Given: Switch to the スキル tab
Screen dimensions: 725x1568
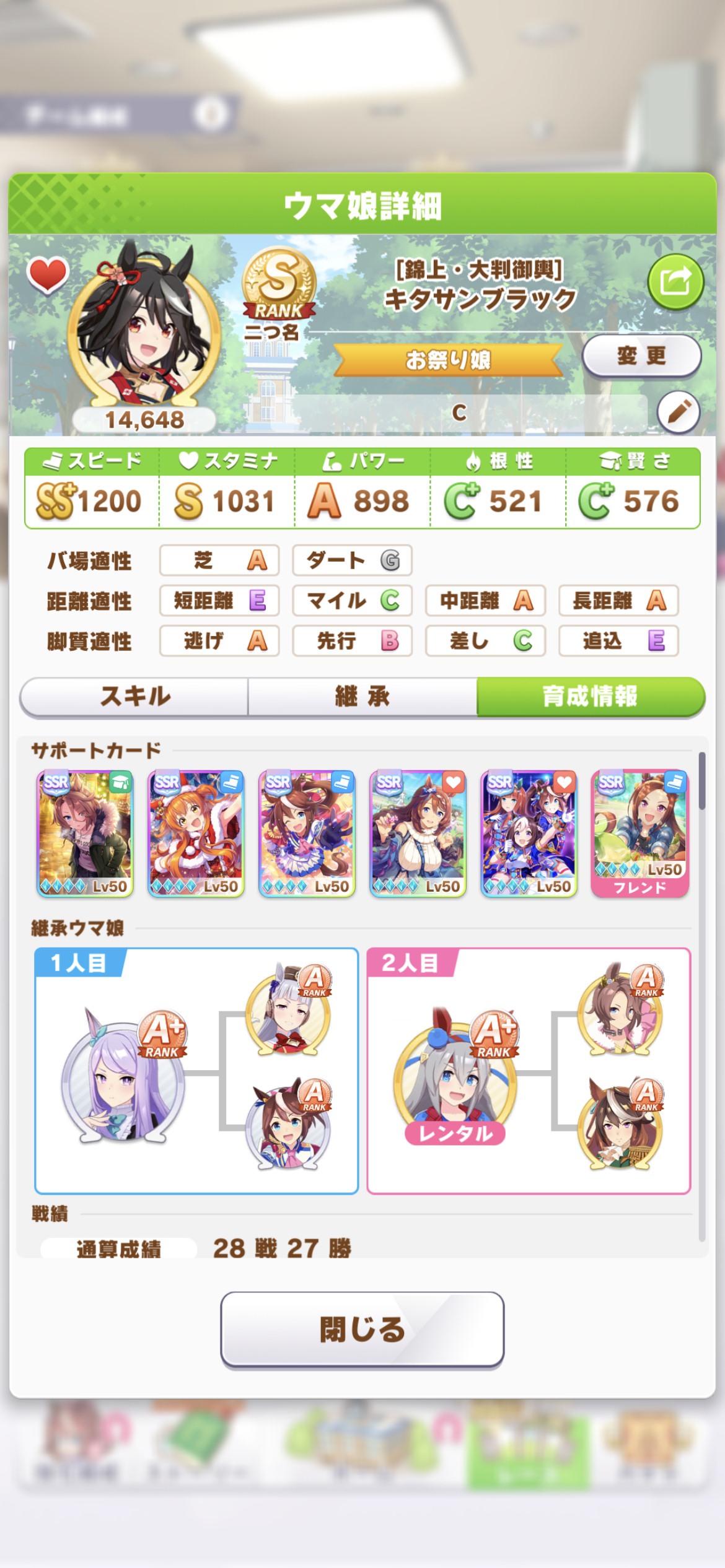Looking at the screenshot, I should (x=134, y=697).
